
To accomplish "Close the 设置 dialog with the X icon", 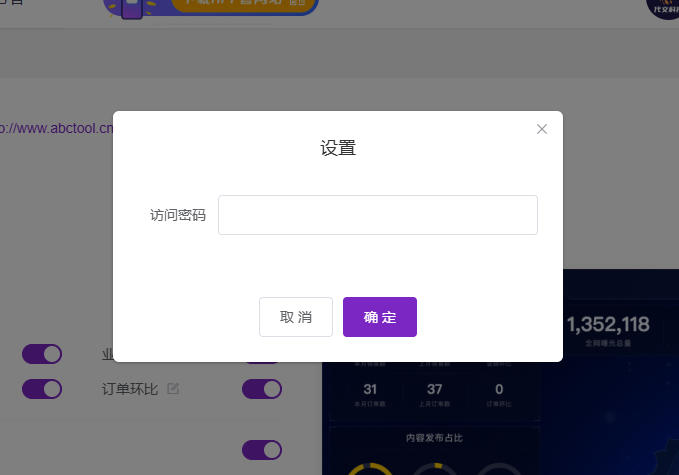I will click(542, 129).
